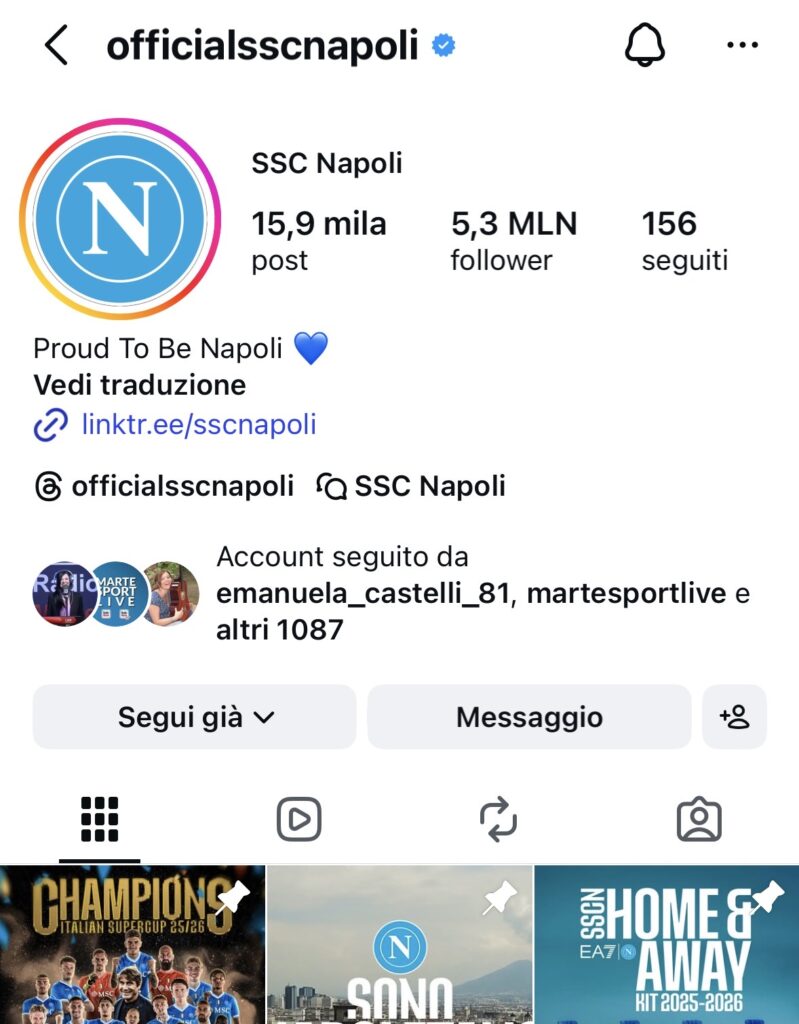The image size is (799, 1024).
Task: Open the three-dot overflow menu
Action: pos(741,45)
